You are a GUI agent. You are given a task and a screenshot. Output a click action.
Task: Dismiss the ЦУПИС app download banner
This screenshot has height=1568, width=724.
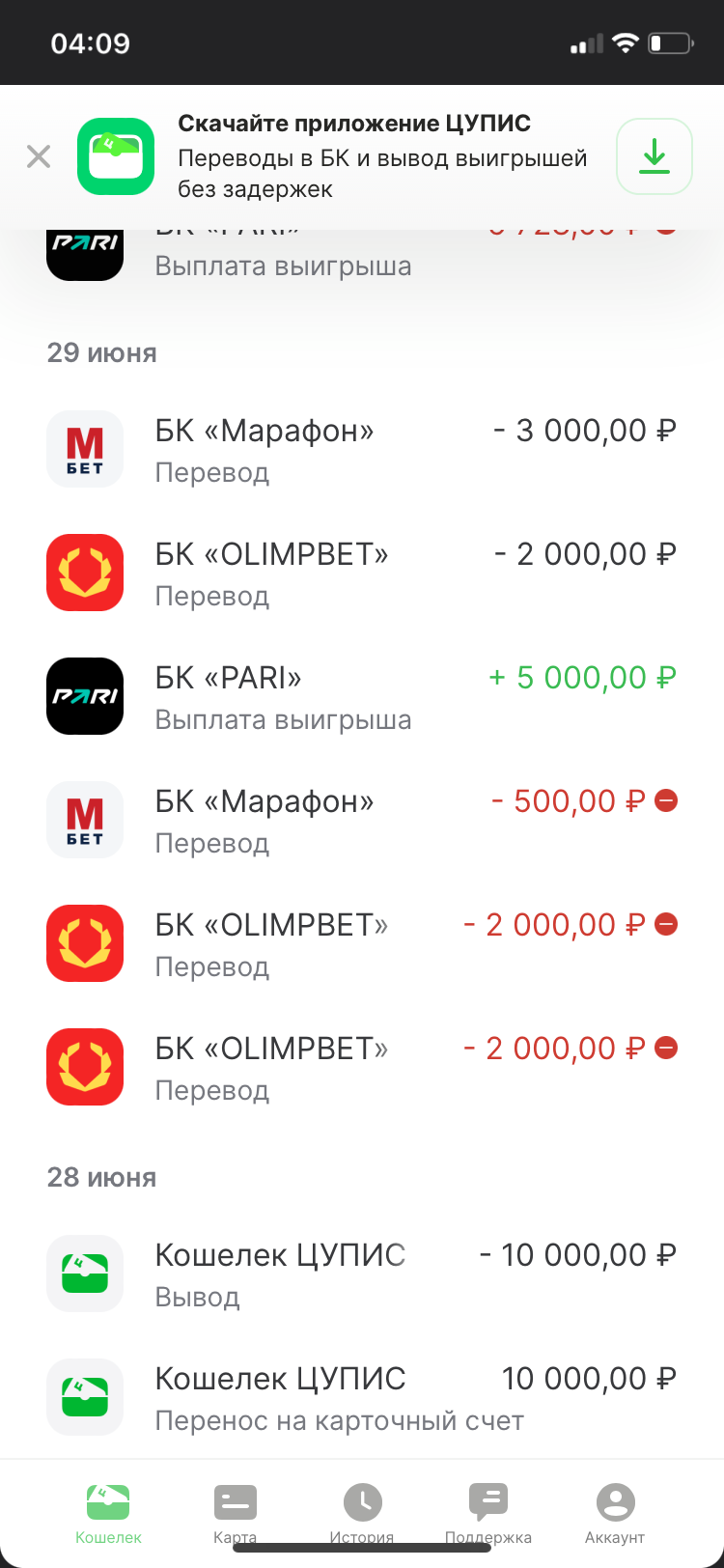39,156
